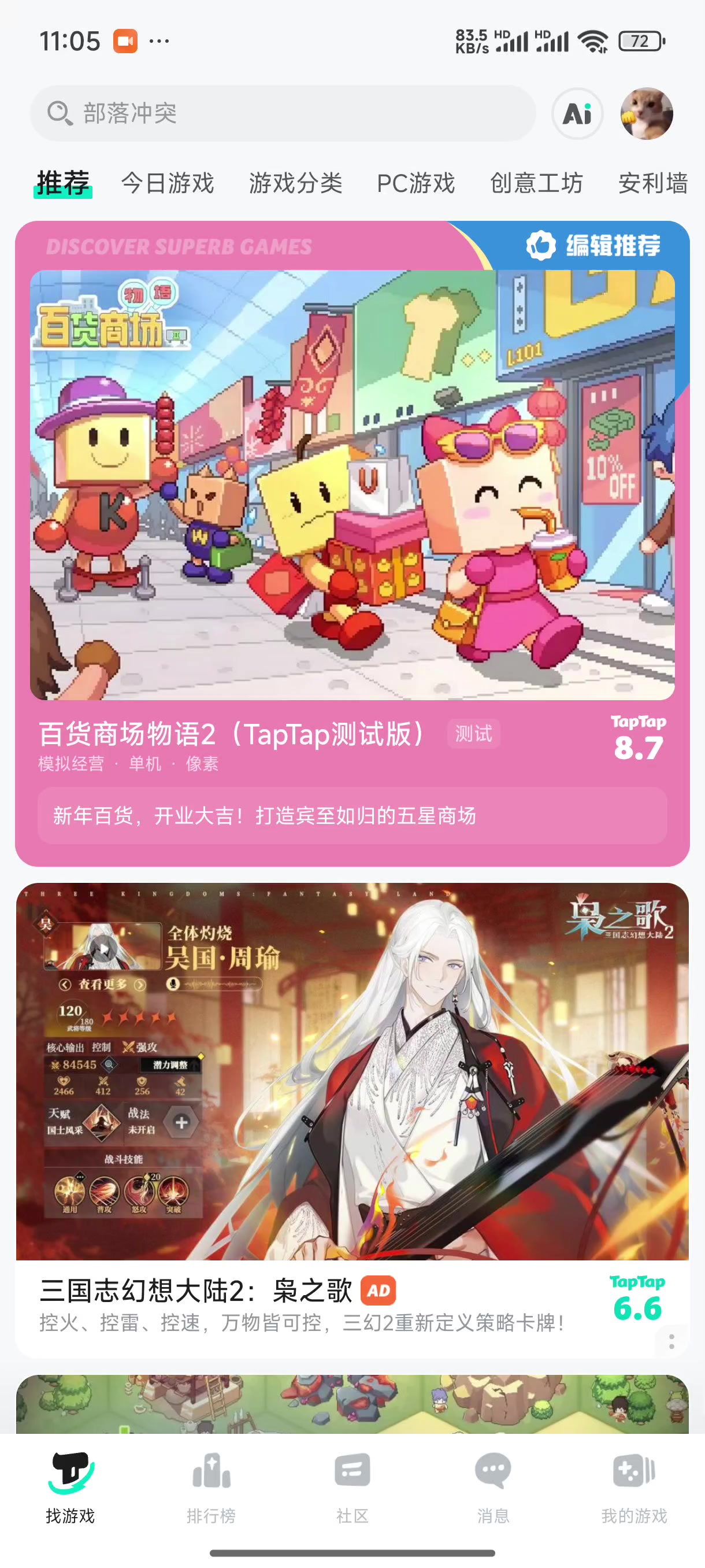The width and height of the screenshot is (705, 1568).
Task: Open the 三国志幻想大陆2：枭之歌 ad card
Action: 352,1119
